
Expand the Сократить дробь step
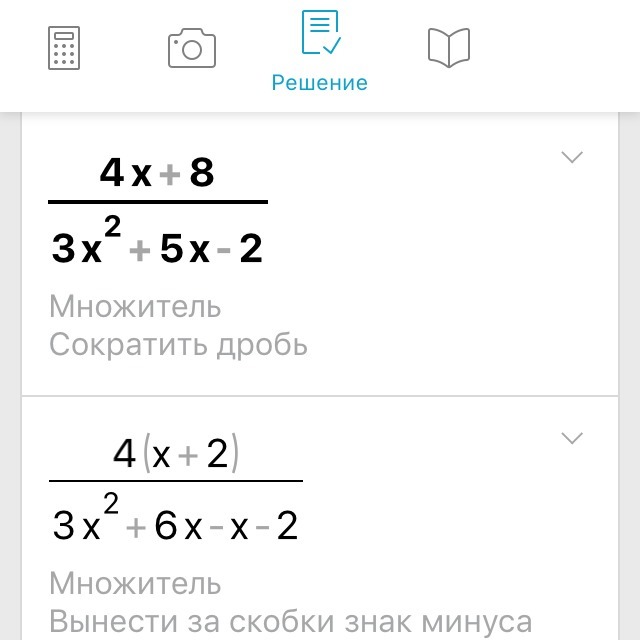572,157
